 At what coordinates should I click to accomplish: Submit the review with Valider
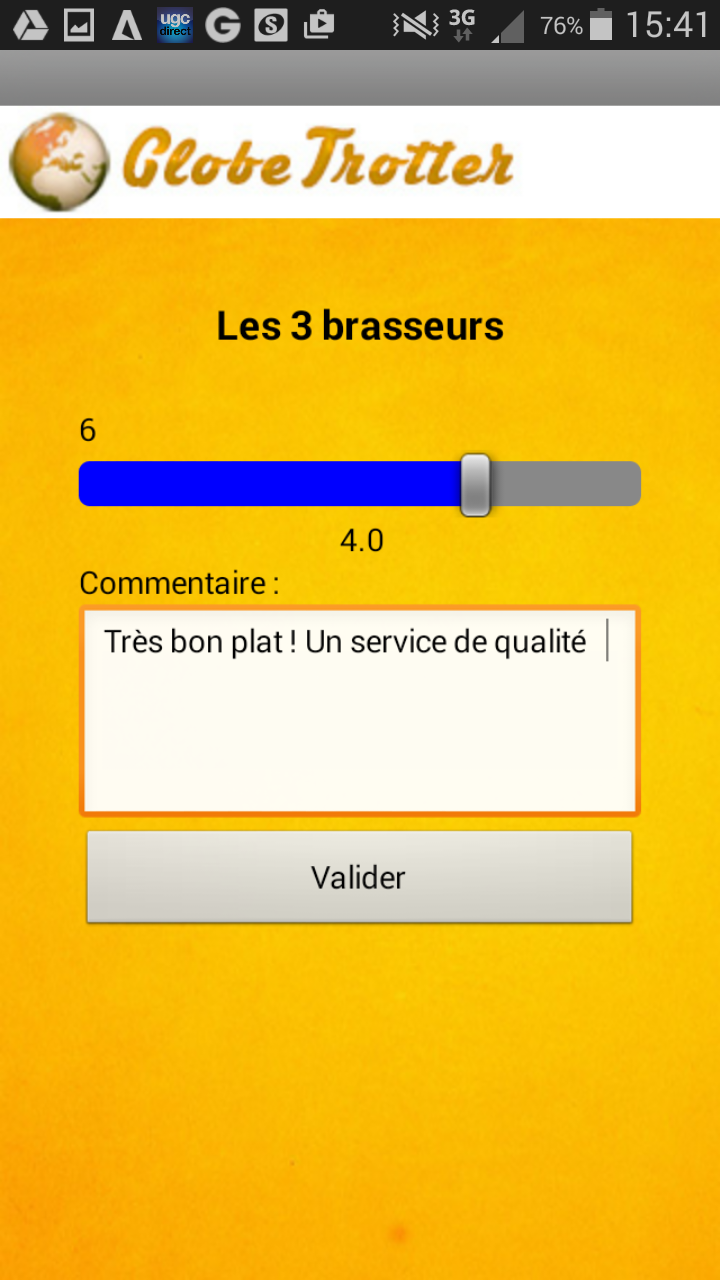coord(359,877)
